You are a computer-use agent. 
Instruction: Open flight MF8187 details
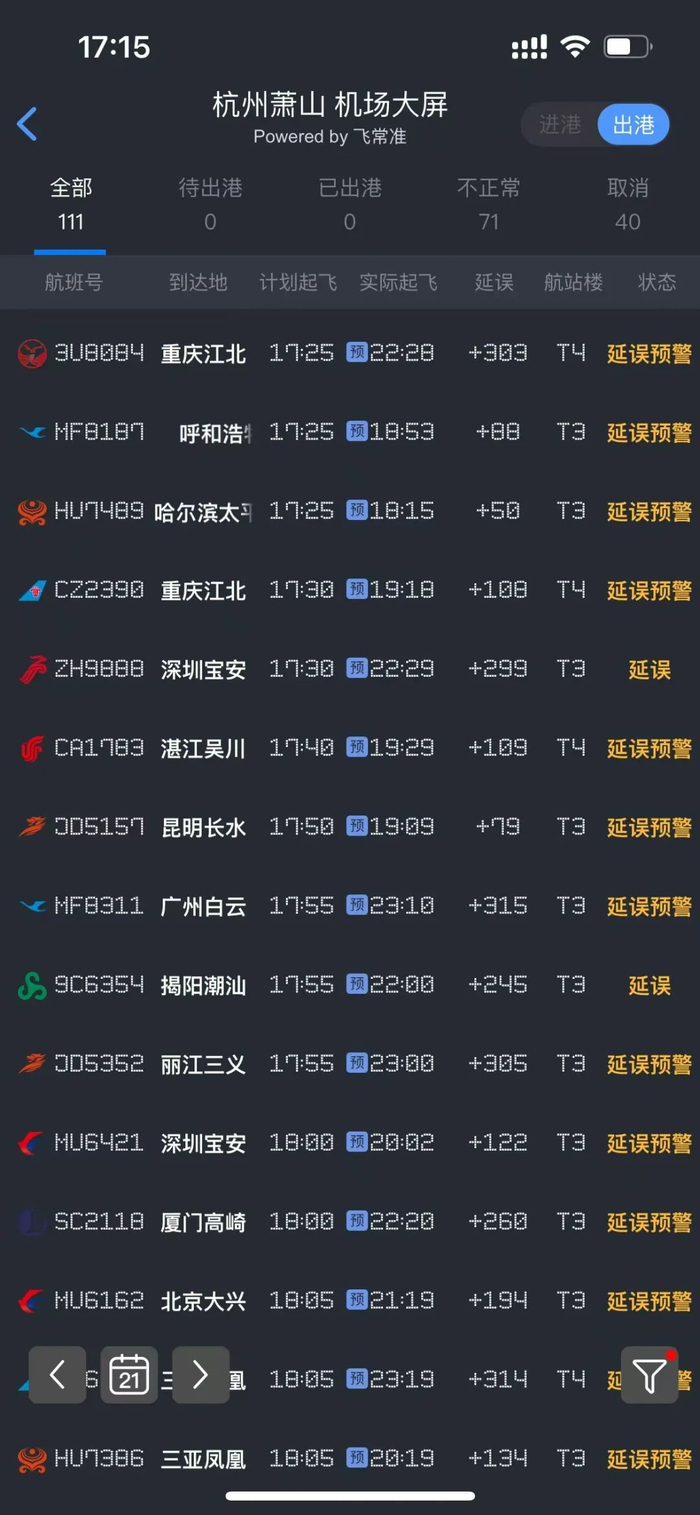(350, 432)
